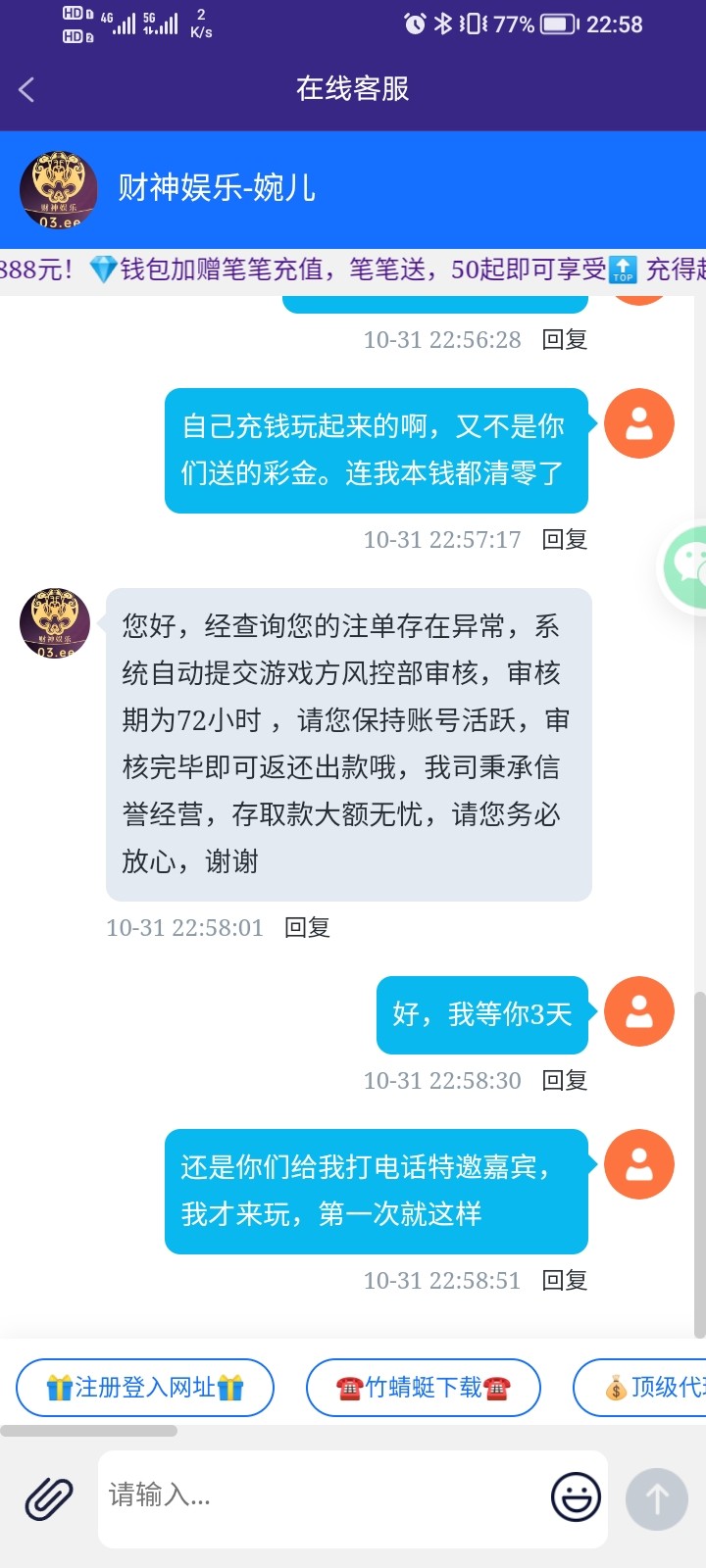
Task: Reply to the message sent at 22:56:28
Action: 565,340
